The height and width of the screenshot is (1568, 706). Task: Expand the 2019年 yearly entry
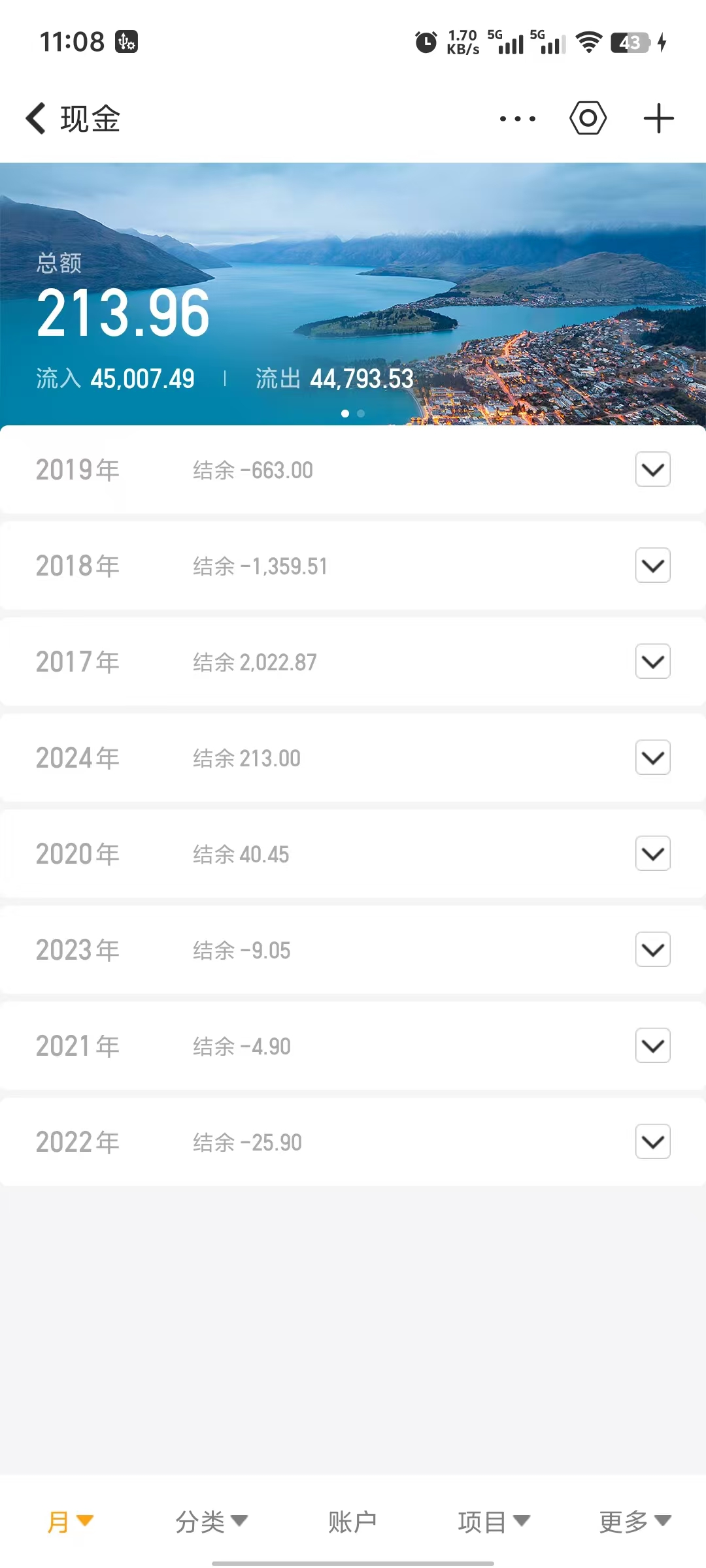653,470
